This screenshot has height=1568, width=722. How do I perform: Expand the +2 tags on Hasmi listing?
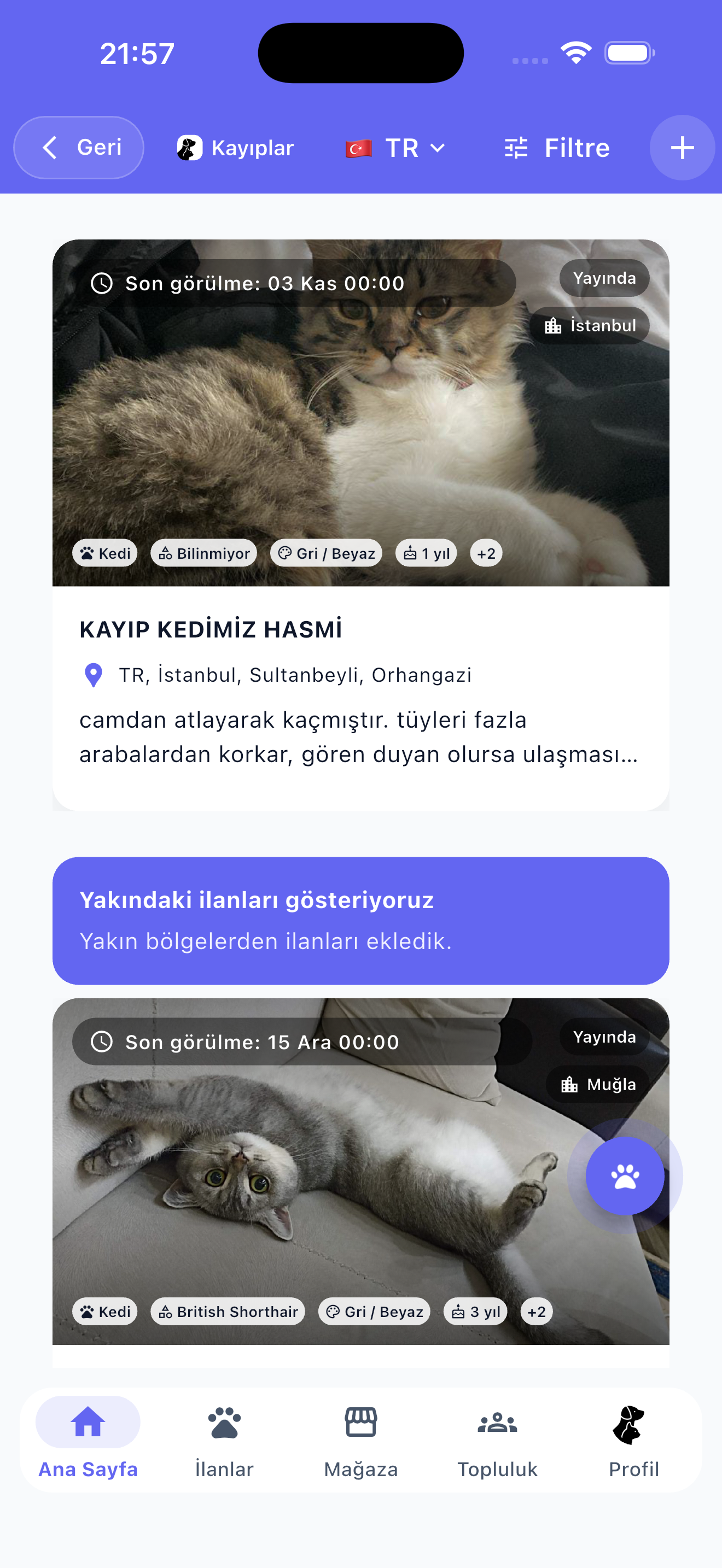486,553
